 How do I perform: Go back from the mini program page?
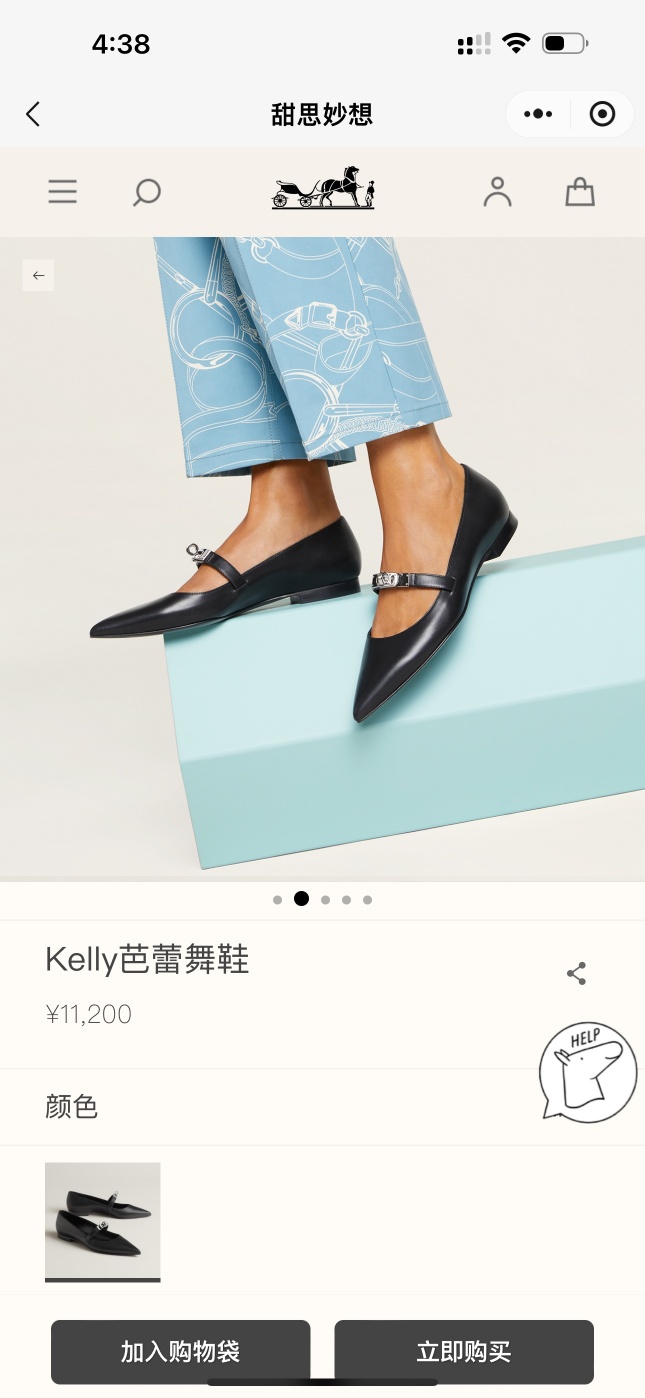pos(33,114)
